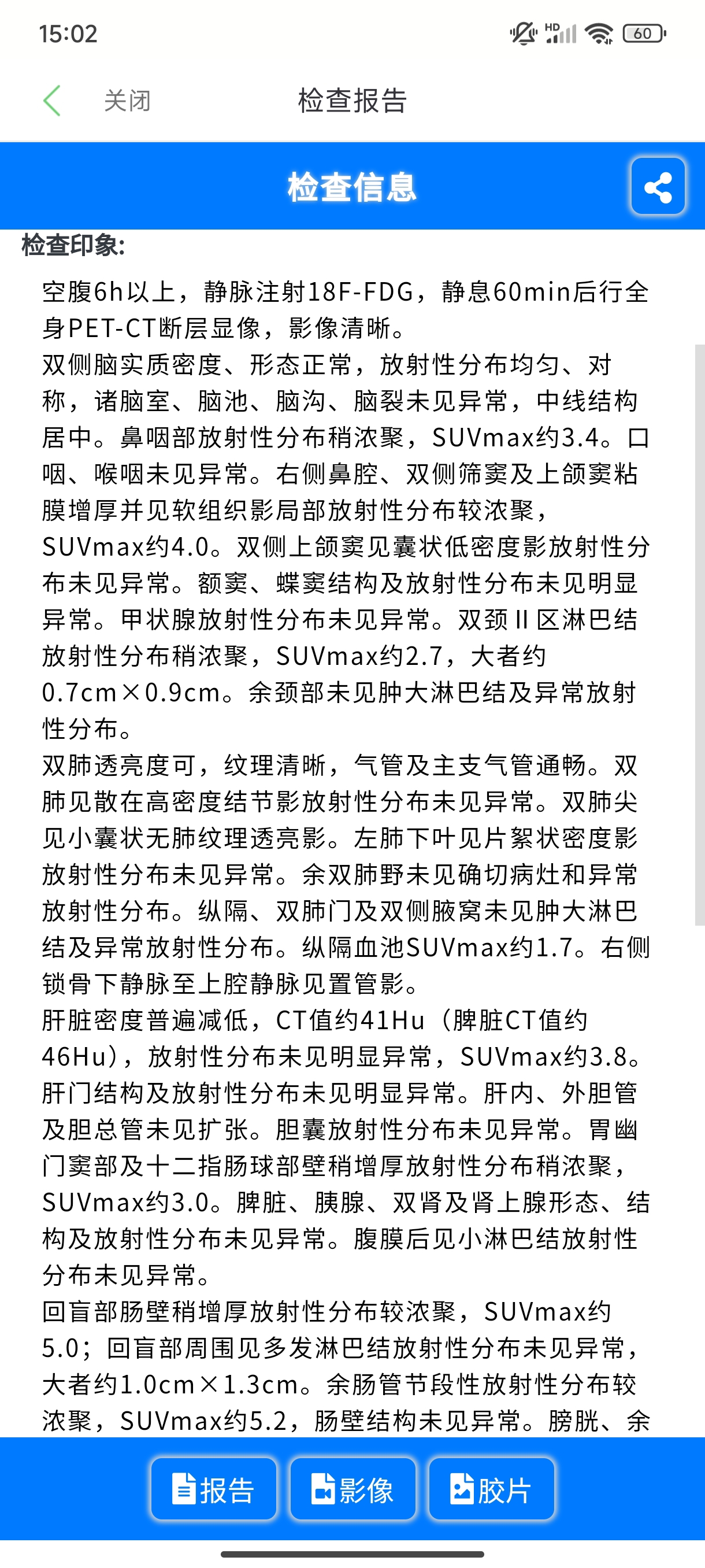The width and height of the screenshot is (705, 1568).
Task: Open the 胶片 film view
Action: pos(492,1489)
